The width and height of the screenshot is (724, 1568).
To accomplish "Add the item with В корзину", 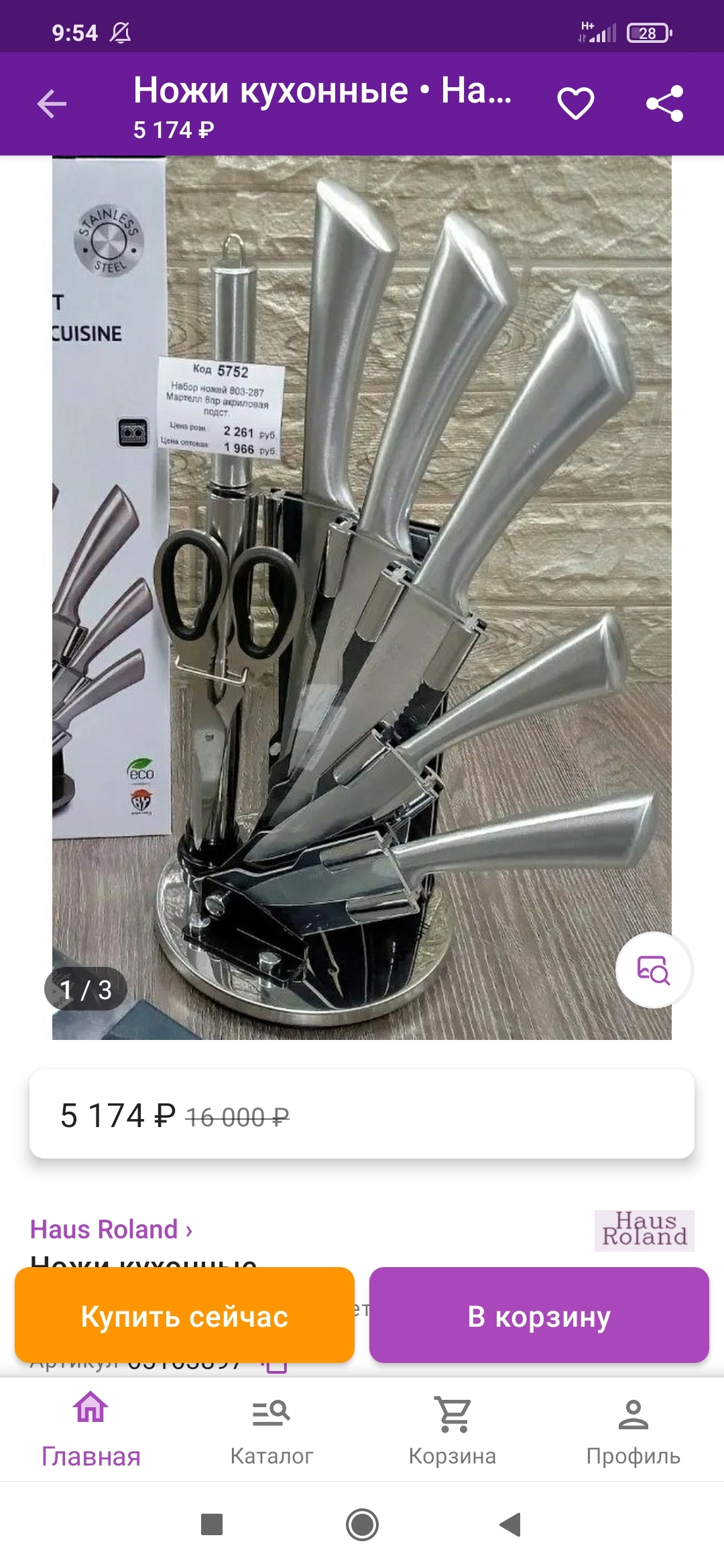I will point(539,1316).
